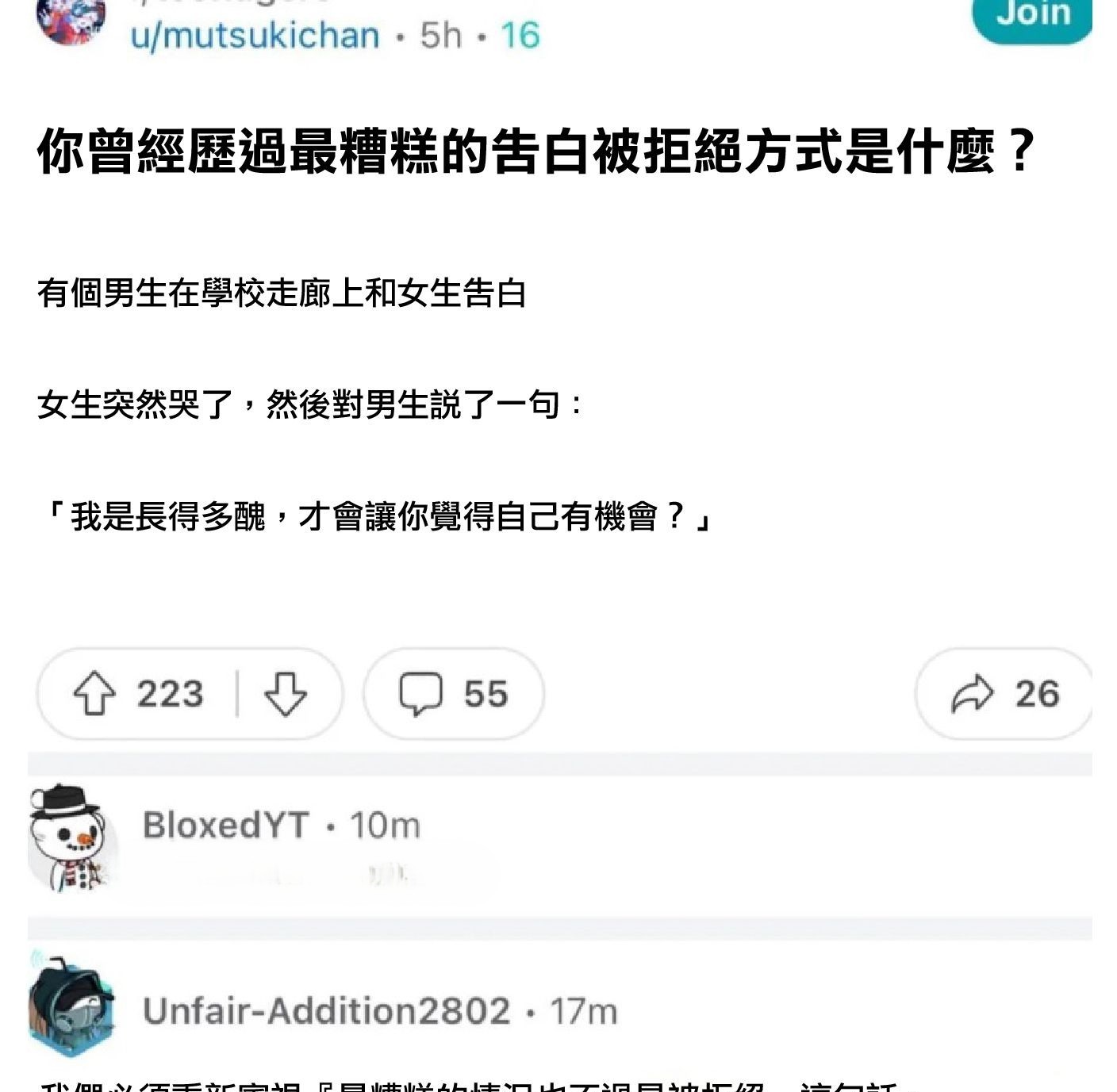Share the post
The height and width of the screenshot is (1092, 1117).
[1005, 694]
